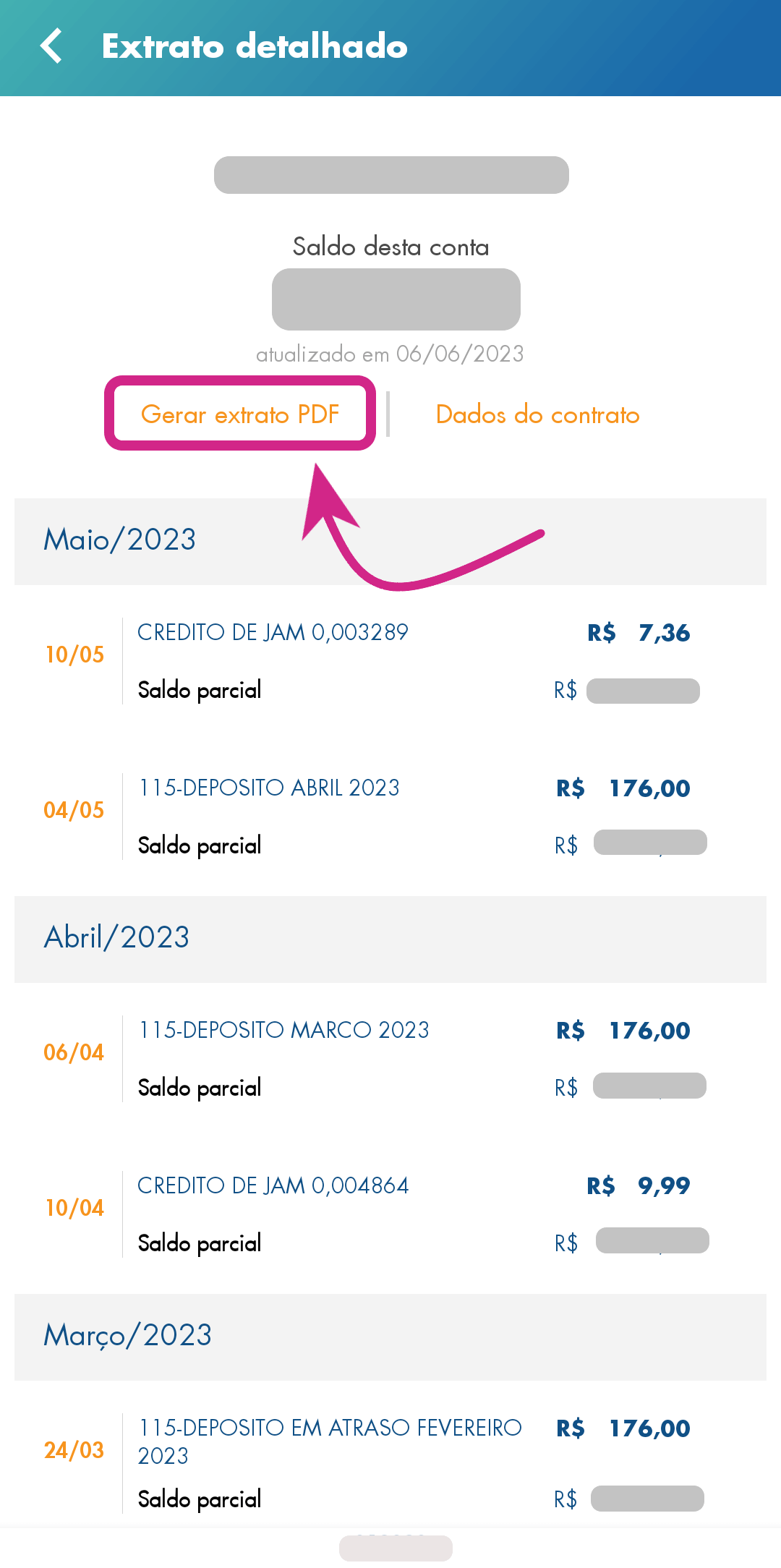The width and height of the screenshot is (781, 1568).
Task: Tap the hidden Saldo desta conta balance
Action: [396, 299]
